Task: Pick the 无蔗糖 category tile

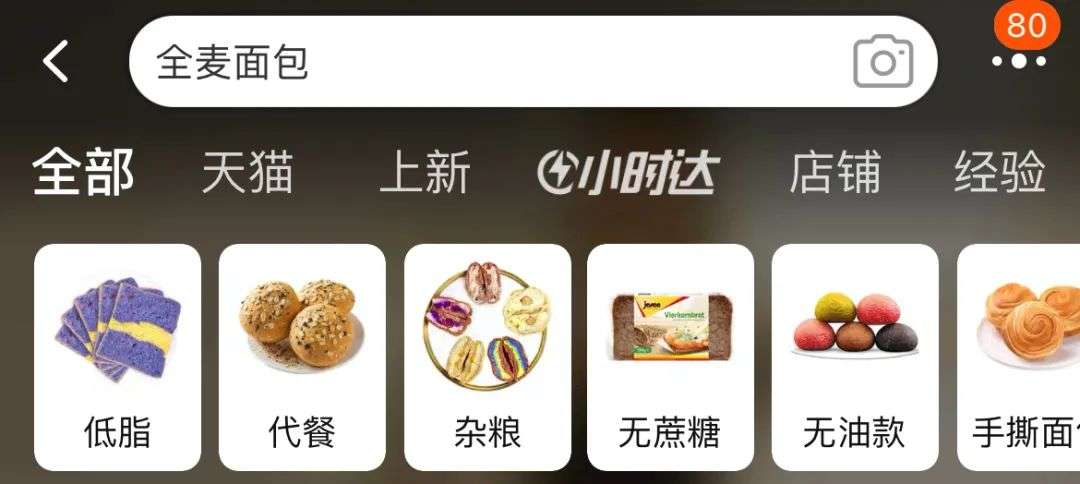Action: [x=670, y=357]
